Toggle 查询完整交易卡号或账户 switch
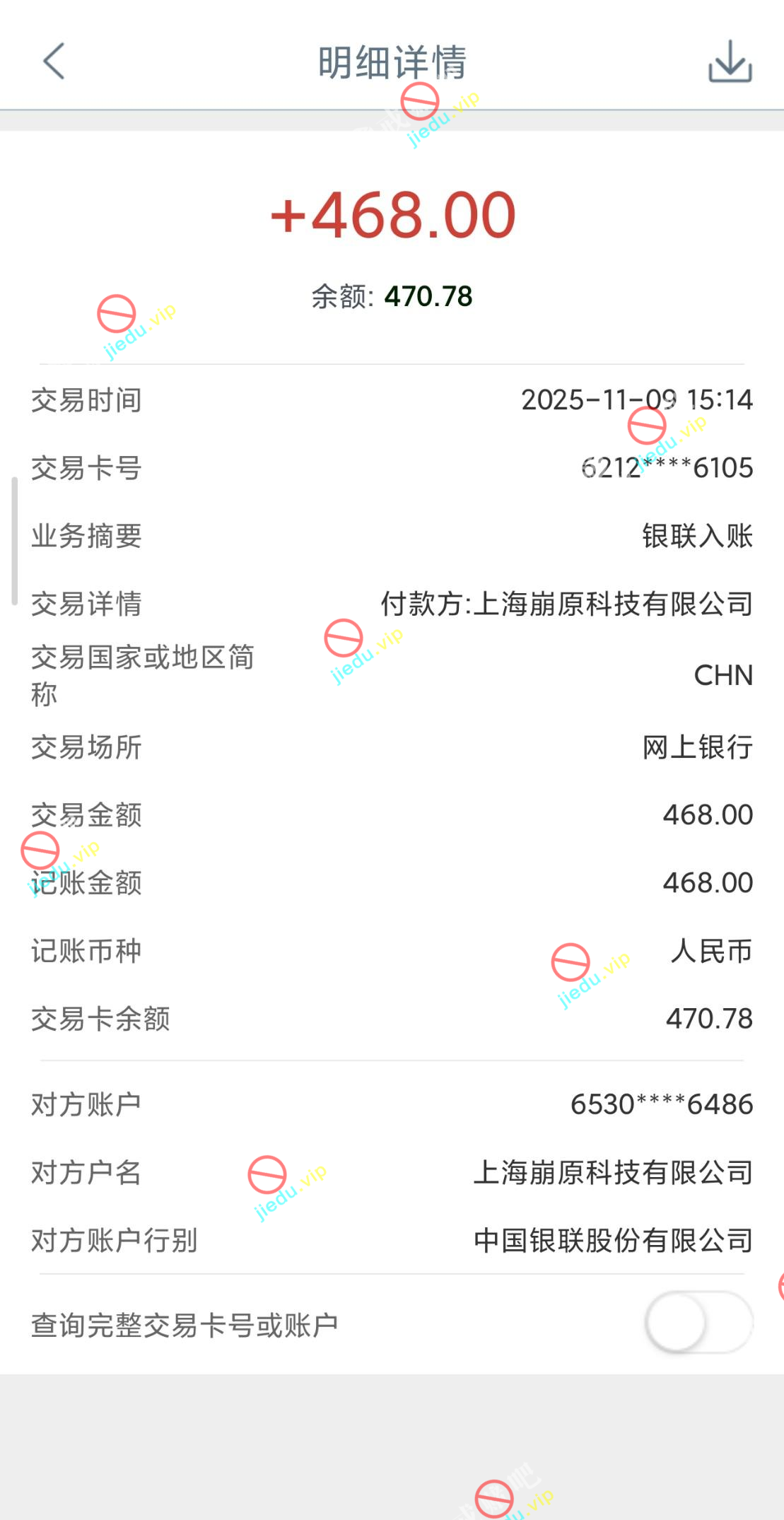 coord(698,1323)
